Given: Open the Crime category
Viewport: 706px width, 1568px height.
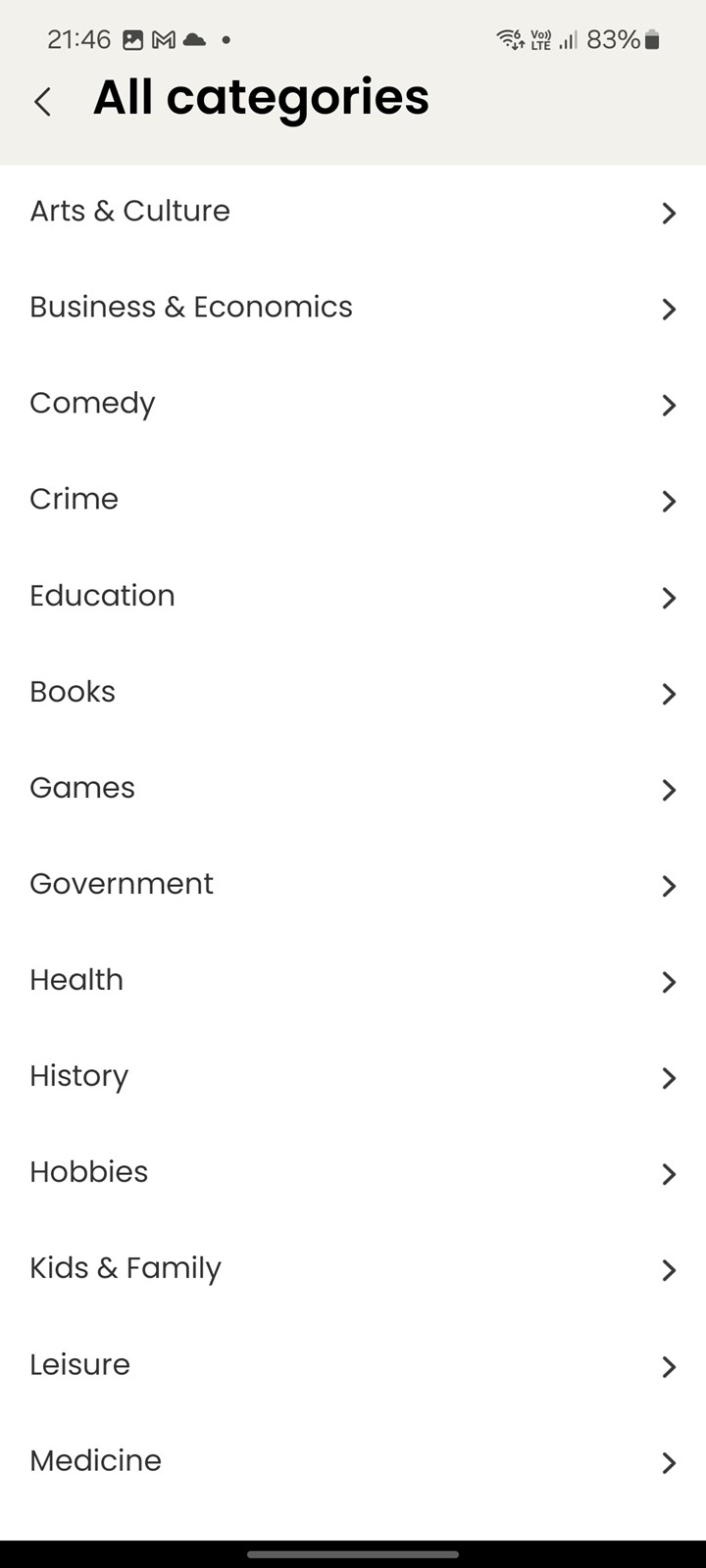Looking at the screenshot, I should [x=353, y=500].
